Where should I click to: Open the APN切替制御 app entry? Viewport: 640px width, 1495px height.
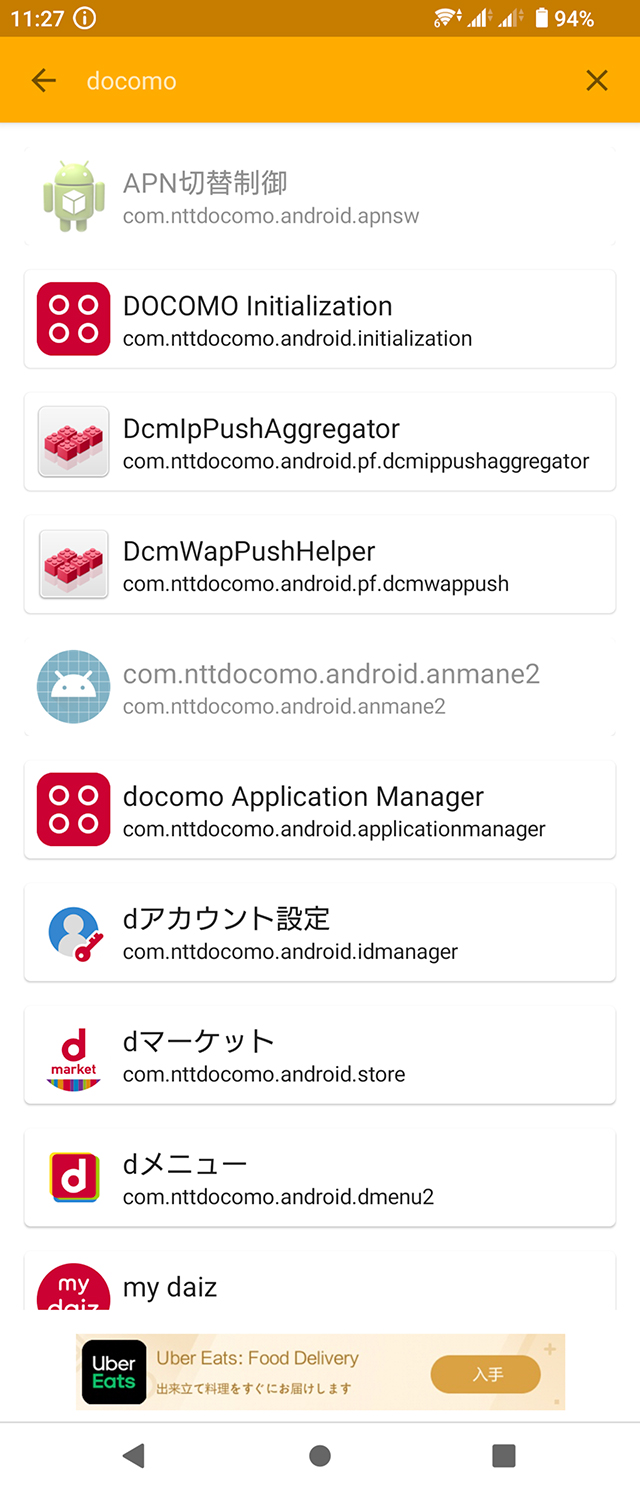tap(320, 197)
